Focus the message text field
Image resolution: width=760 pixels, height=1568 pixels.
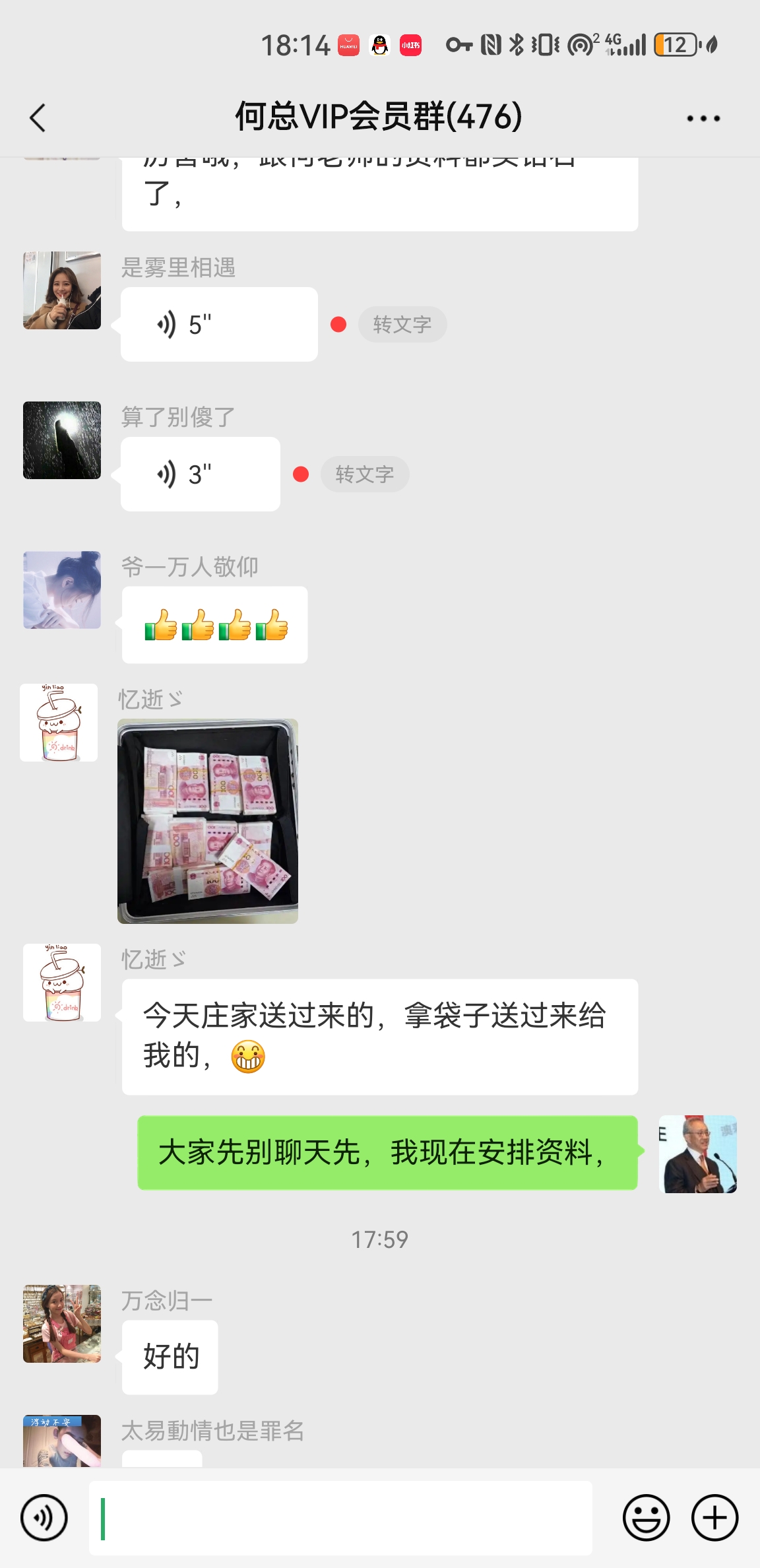(340, 1517)
